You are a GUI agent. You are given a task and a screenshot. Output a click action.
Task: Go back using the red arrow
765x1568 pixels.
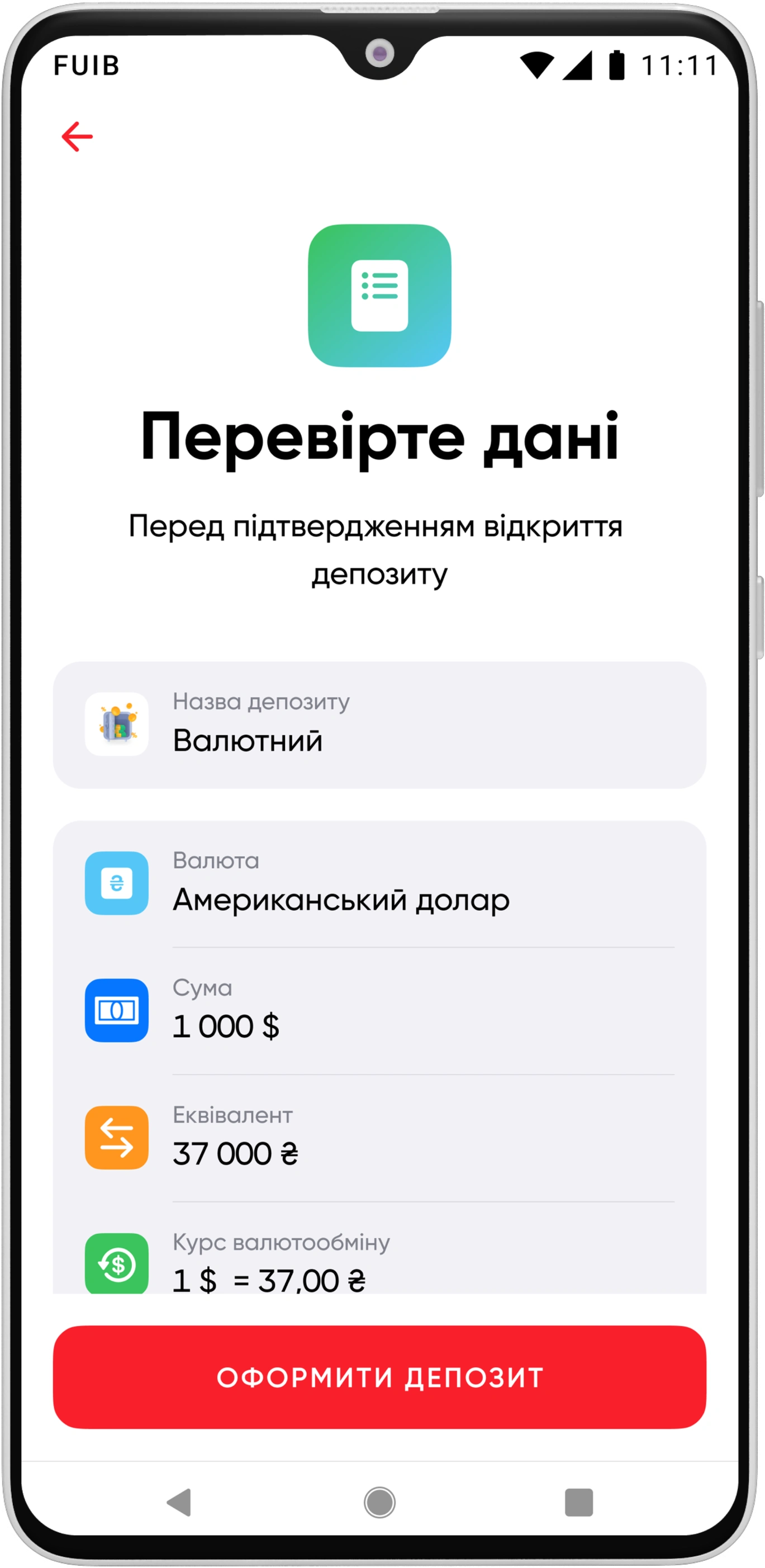tap(77, 136)
